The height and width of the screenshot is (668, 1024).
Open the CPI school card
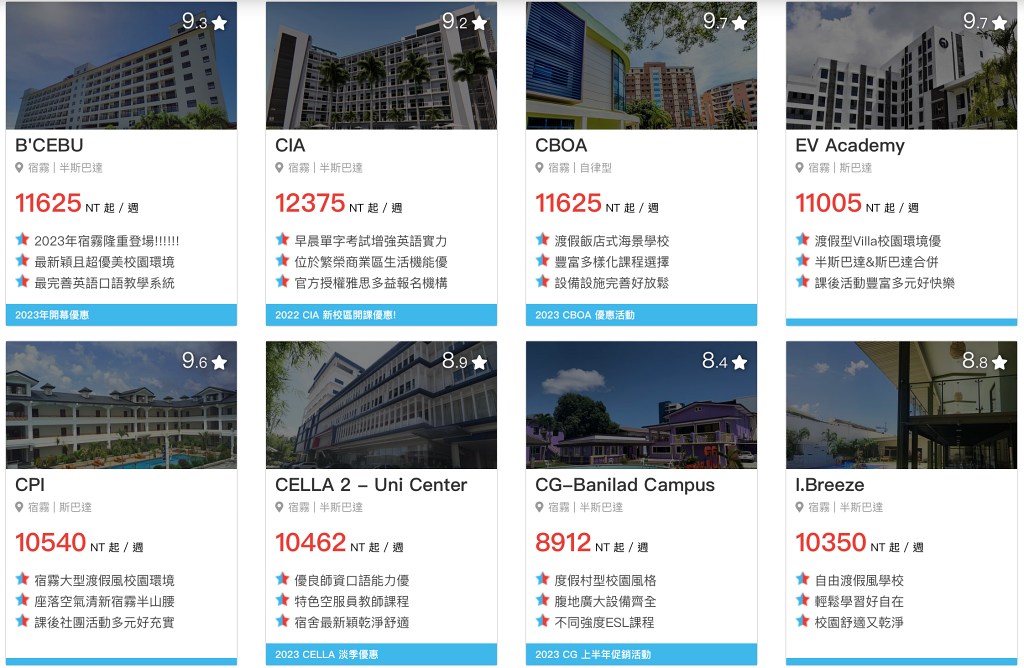[30, 485]
